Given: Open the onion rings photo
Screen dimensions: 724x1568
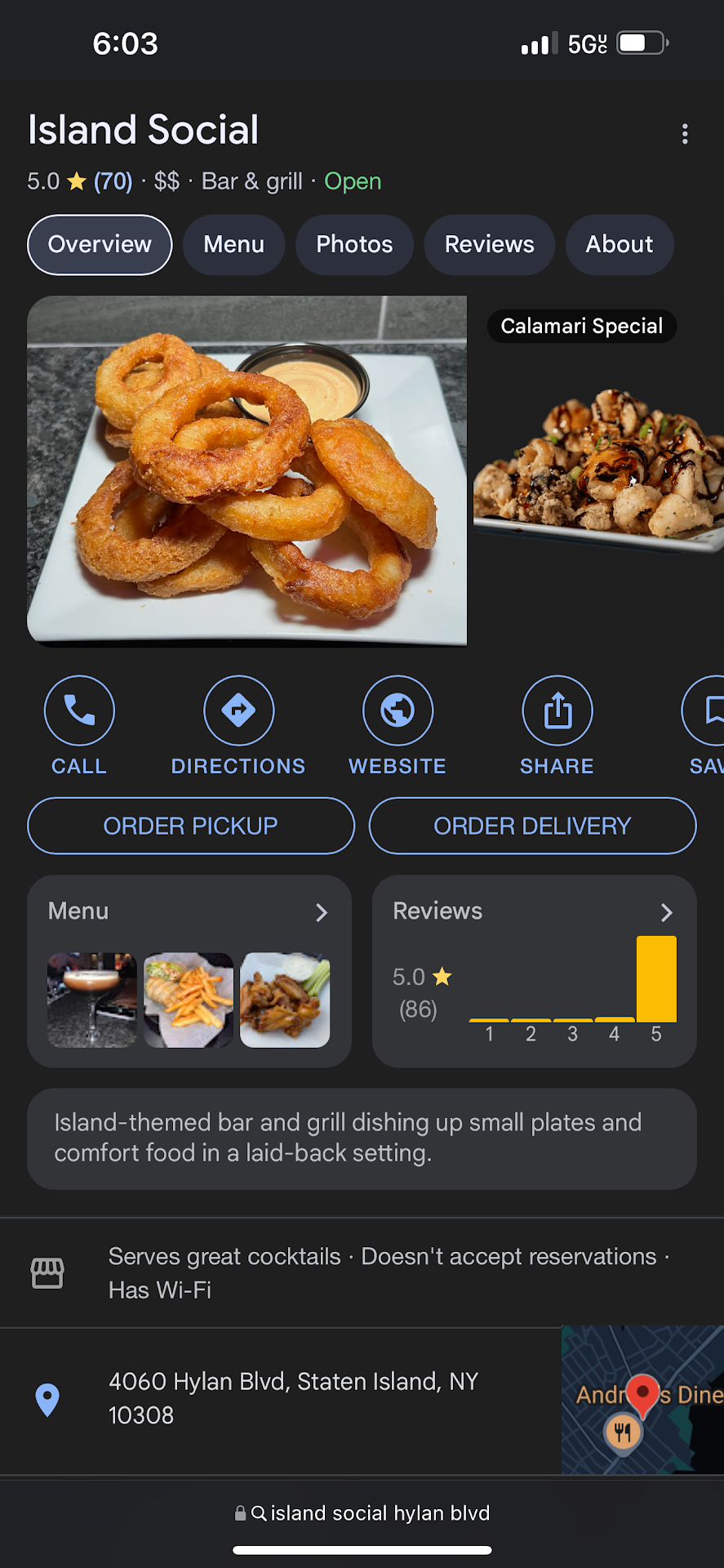Looking at the screenshot, I should pos(247,471).
